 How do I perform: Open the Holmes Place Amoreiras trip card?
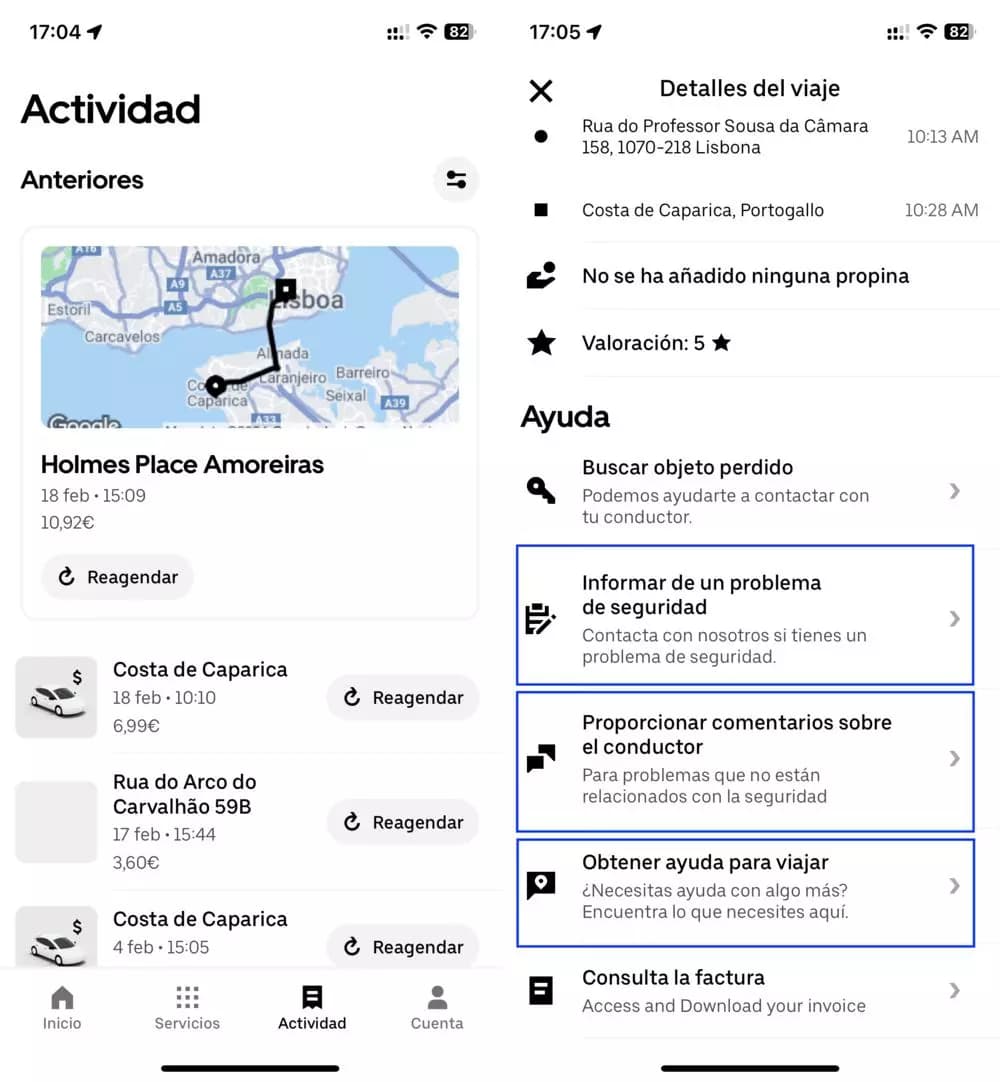click(249, 464)
